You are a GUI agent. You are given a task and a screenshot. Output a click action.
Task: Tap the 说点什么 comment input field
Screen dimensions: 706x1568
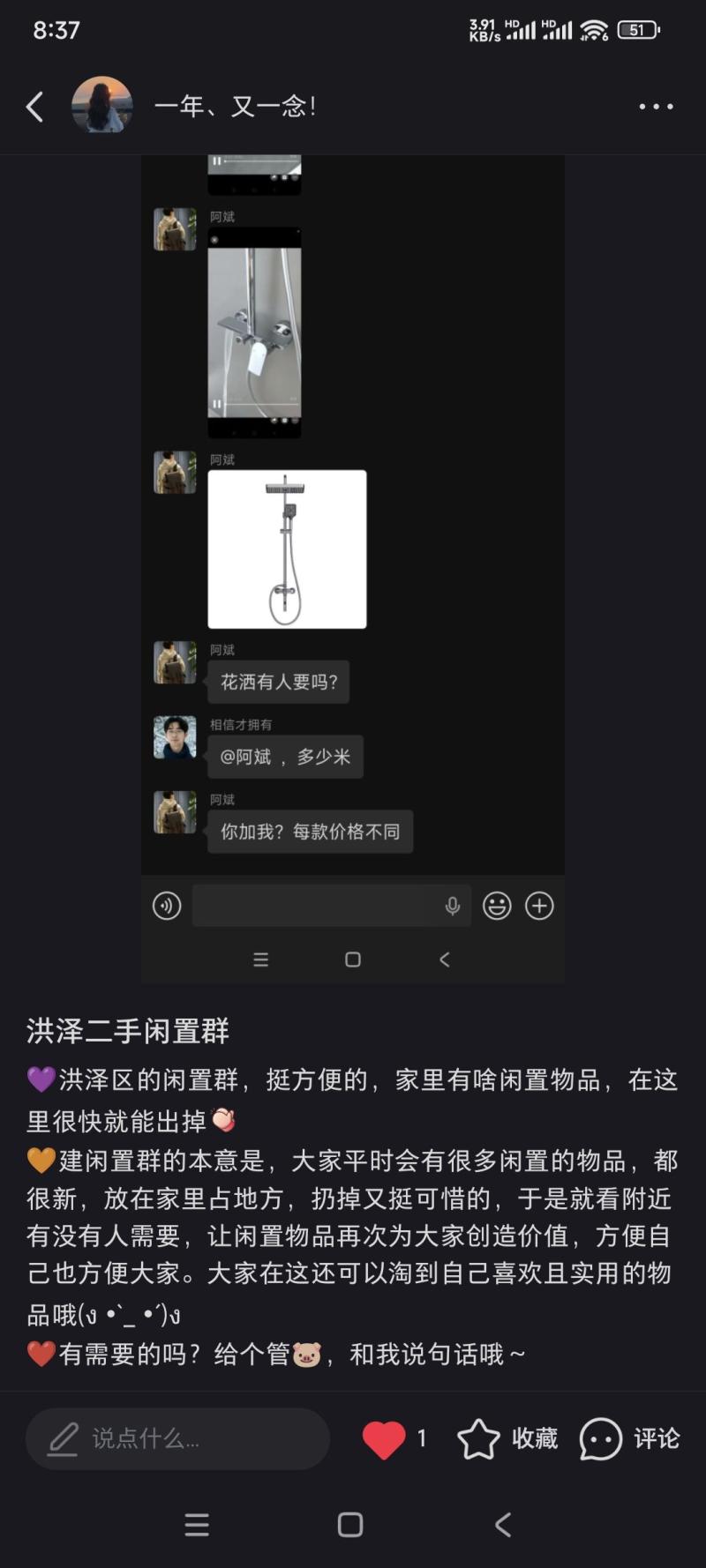click(x=176, y=1438)
